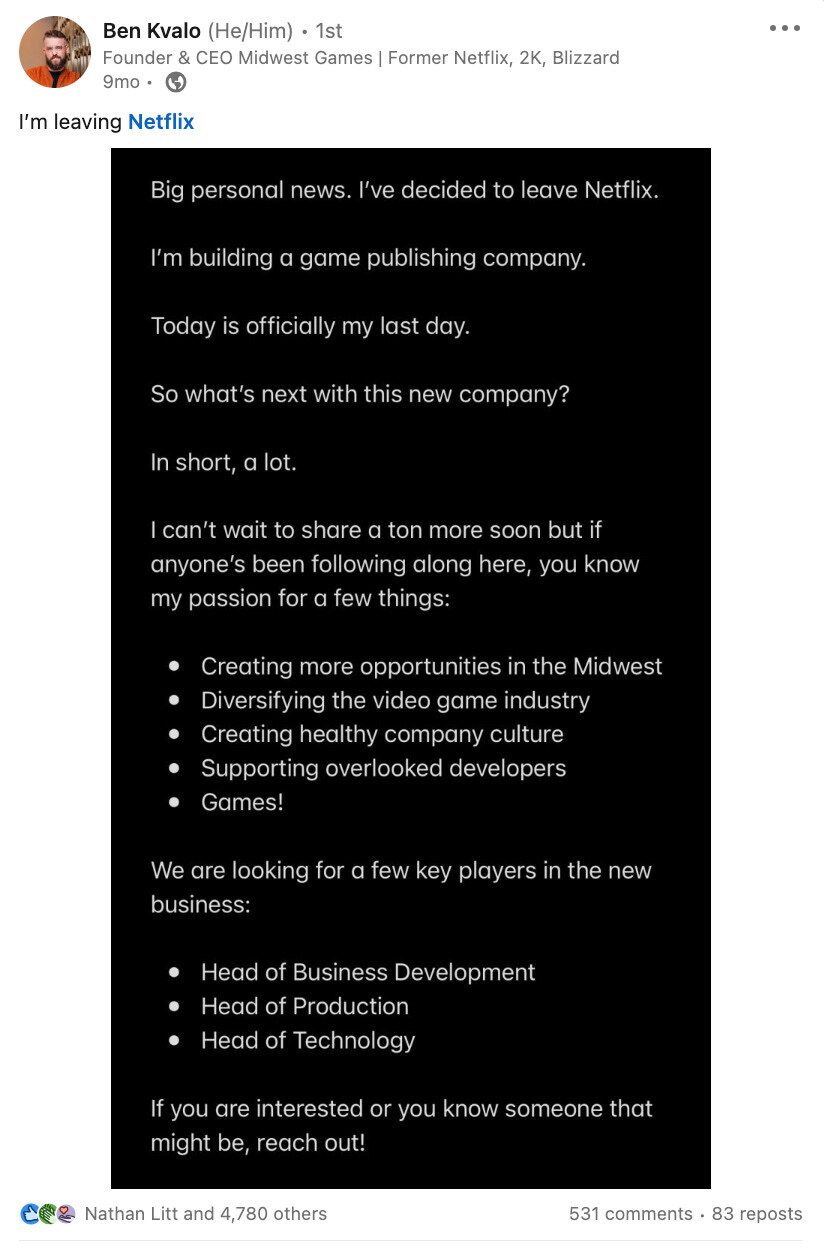Visit Ben Kvalo's profile via his name

coord(151,31)
